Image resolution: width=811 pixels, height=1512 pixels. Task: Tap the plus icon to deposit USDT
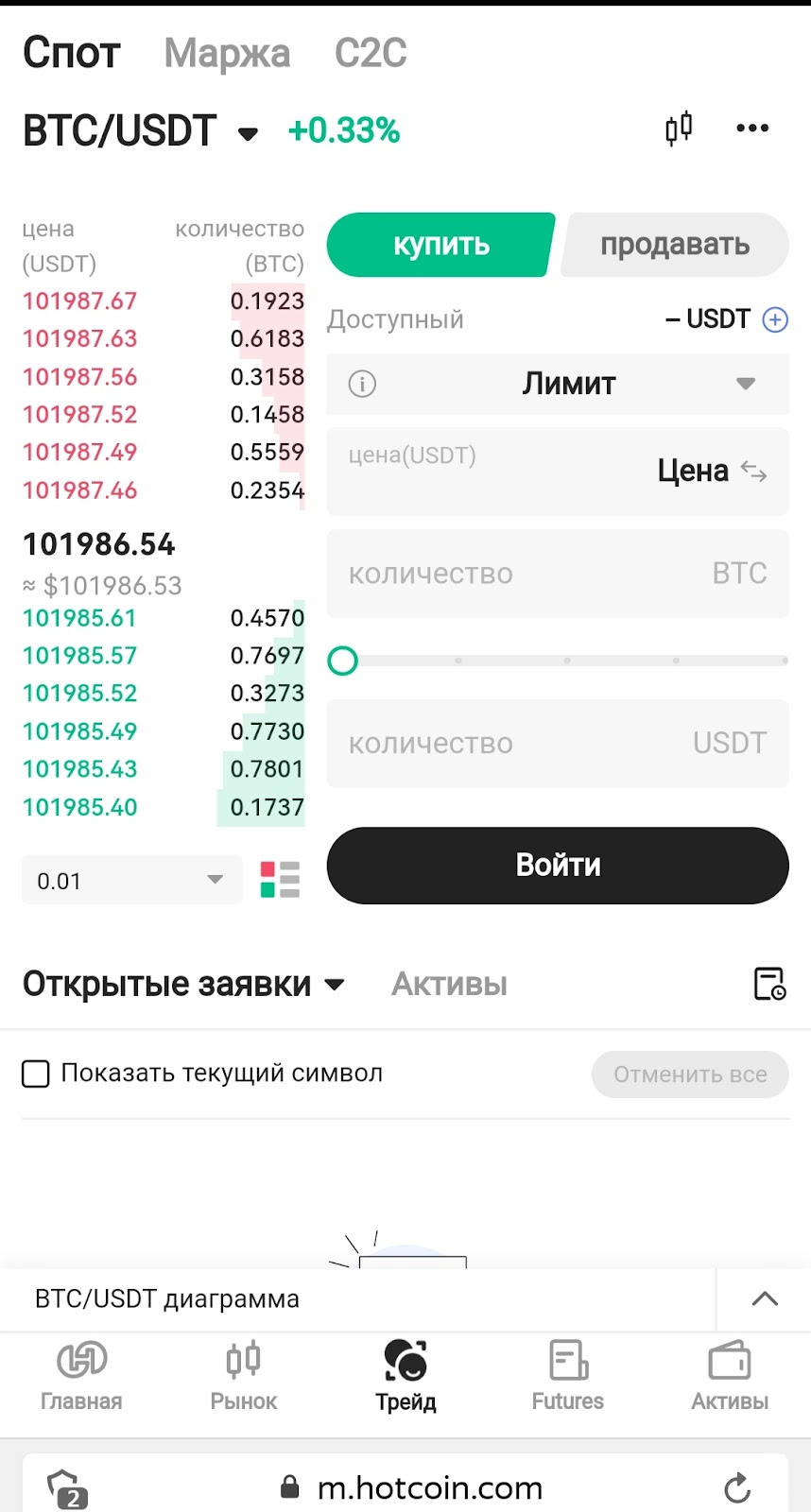775,319
